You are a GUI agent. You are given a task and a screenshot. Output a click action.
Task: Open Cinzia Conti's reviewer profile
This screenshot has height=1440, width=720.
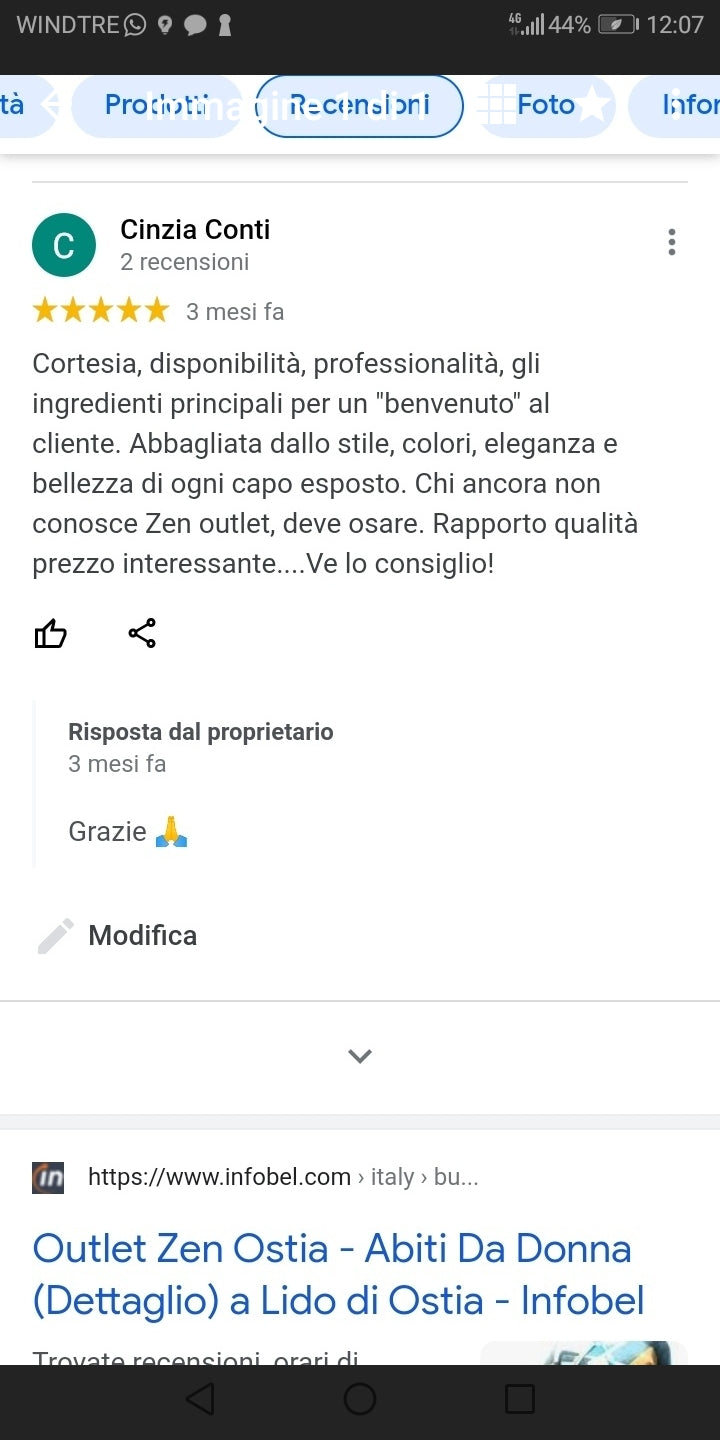coord(195,230)
